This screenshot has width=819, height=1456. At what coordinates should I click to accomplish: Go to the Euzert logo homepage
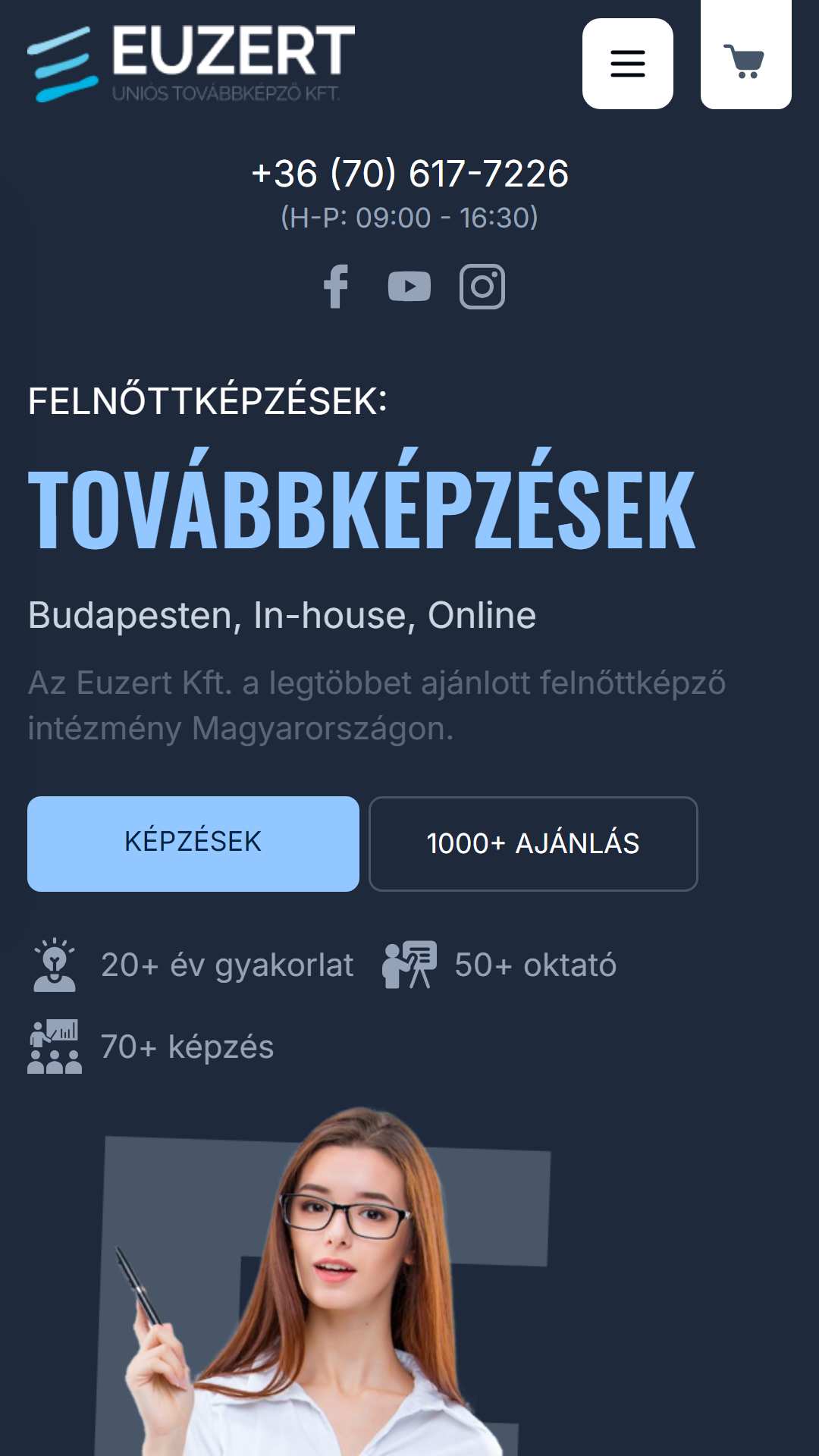click(x=191, y=64)
